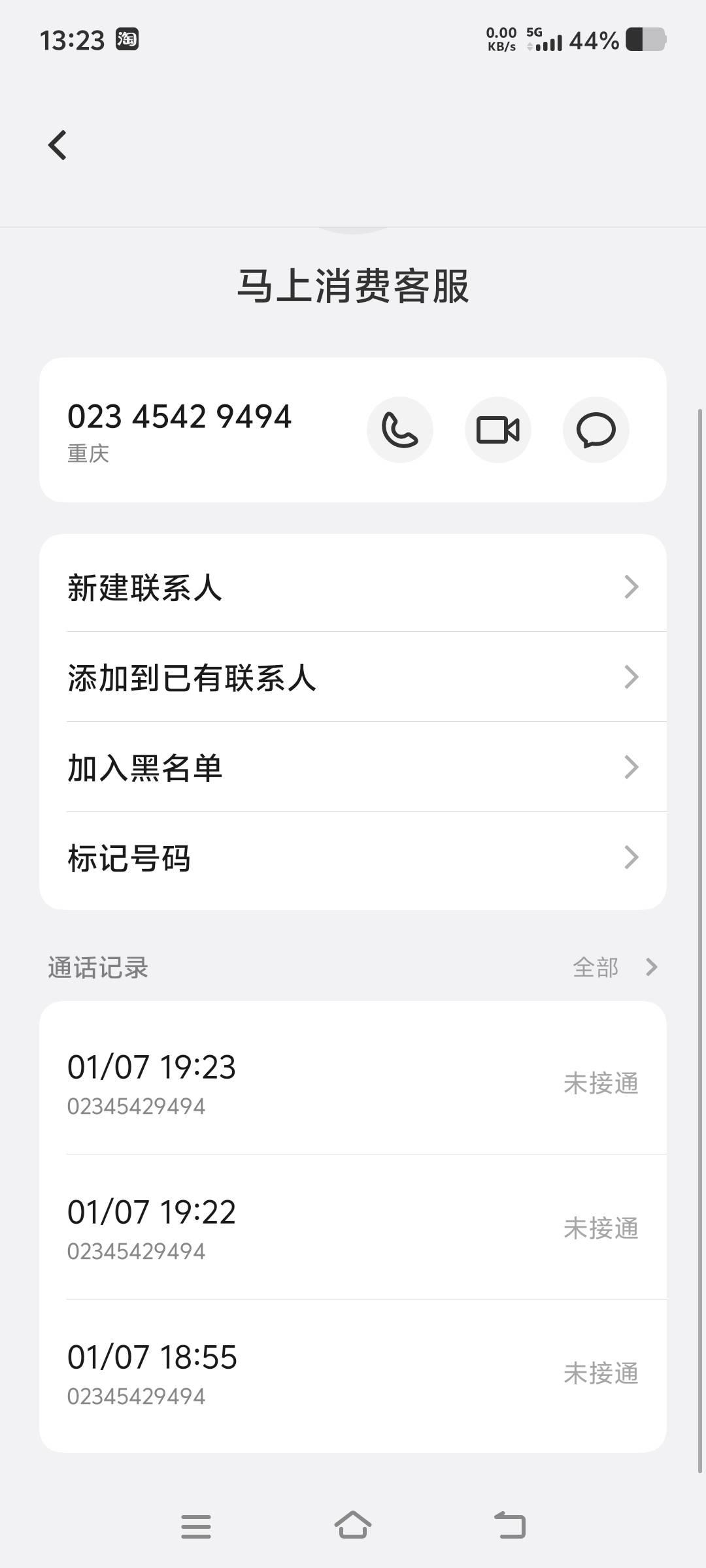Call 023 4542 9494 with phone icon

pos(399,430)
